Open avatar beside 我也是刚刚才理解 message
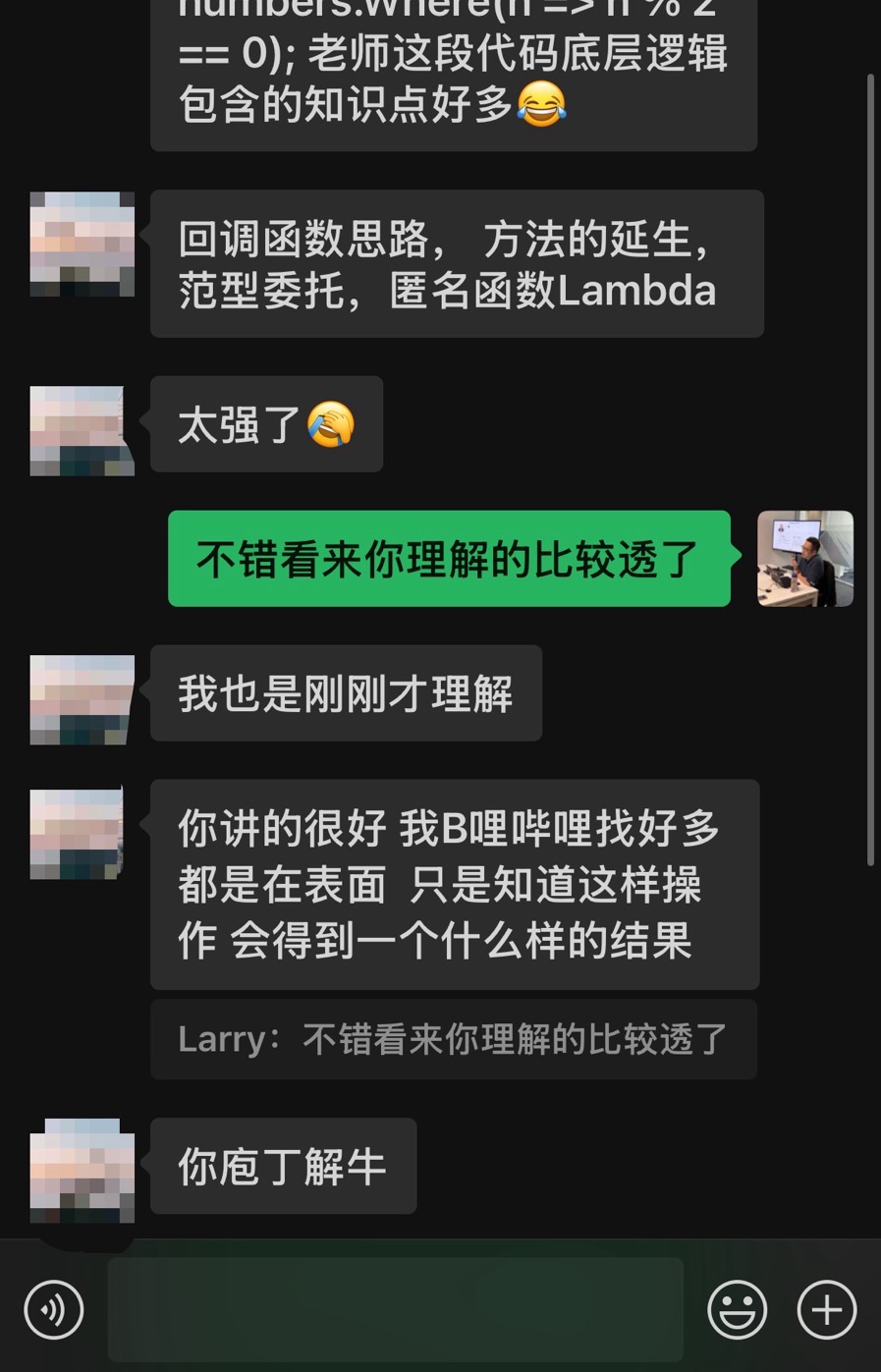 82,699
